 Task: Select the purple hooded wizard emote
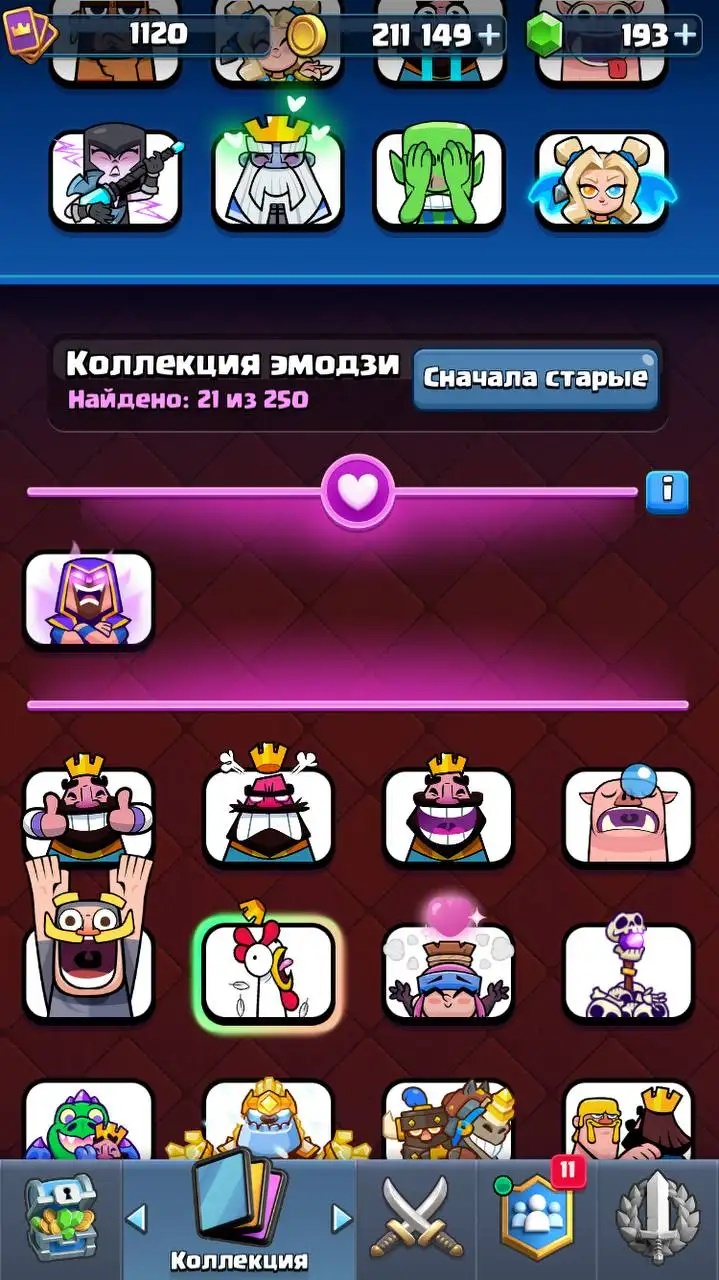(88, 598)
